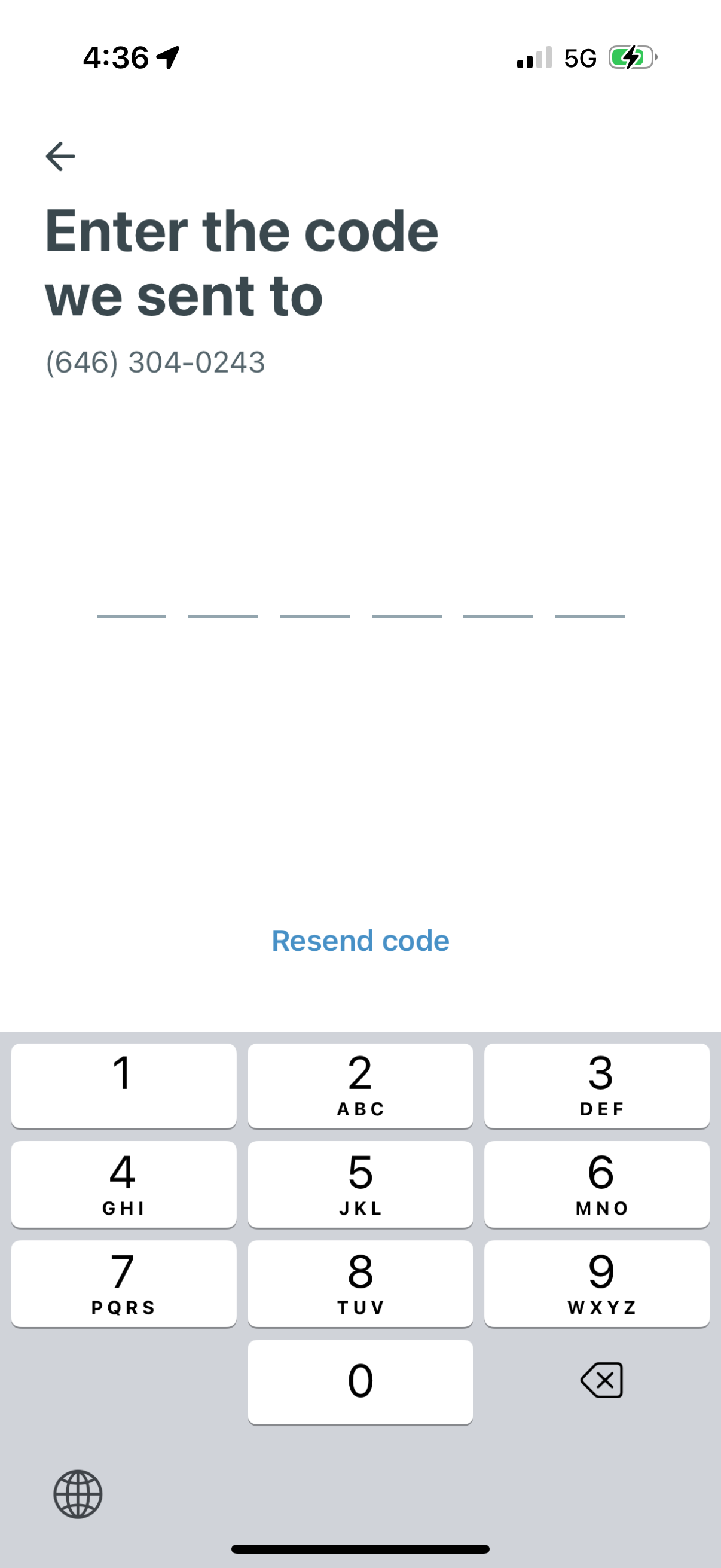Image resolution: width=721 pixels, height=1568 pixels.
Task: Tap the 5G network indicator
Action: 580,58
